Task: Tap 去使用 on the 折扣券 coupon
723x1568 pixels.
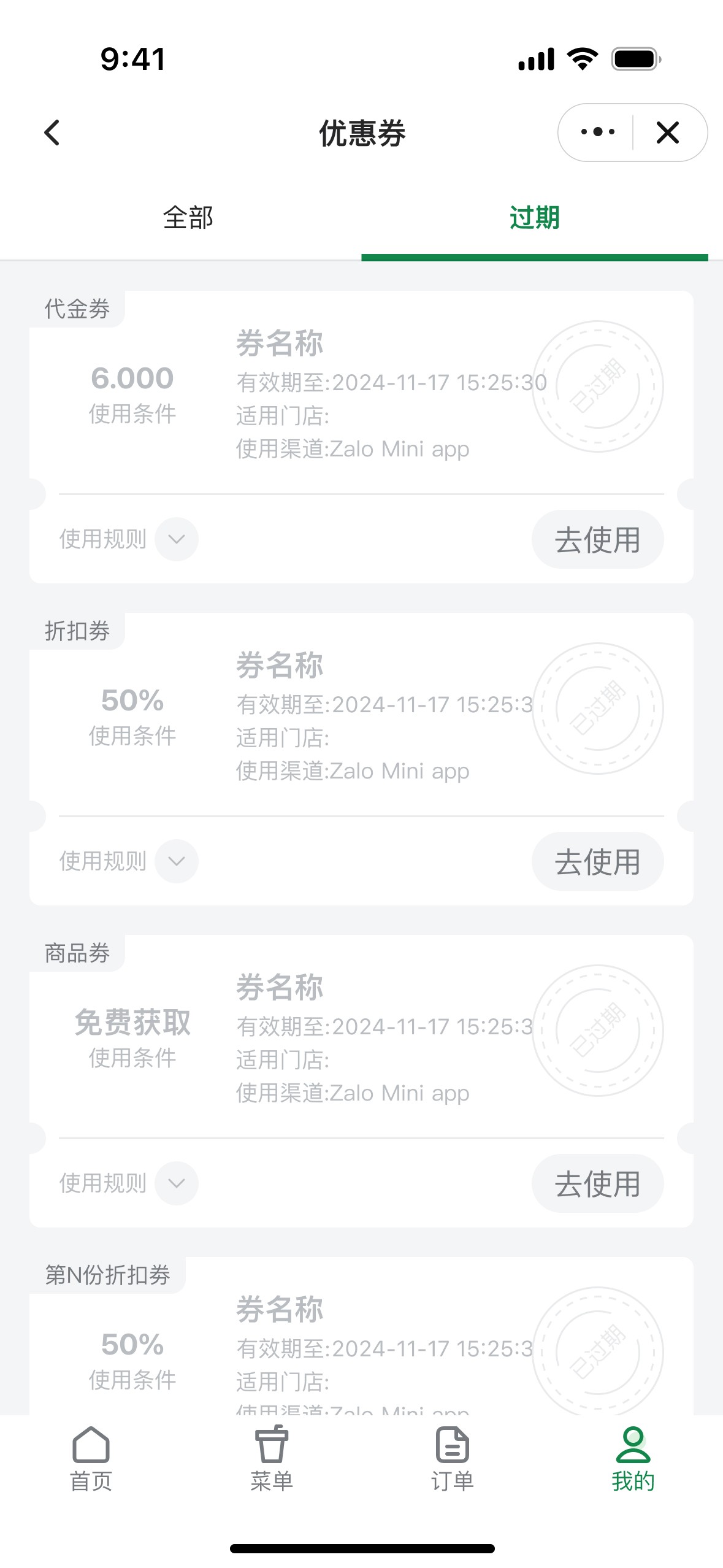Action: pos(597,861)
